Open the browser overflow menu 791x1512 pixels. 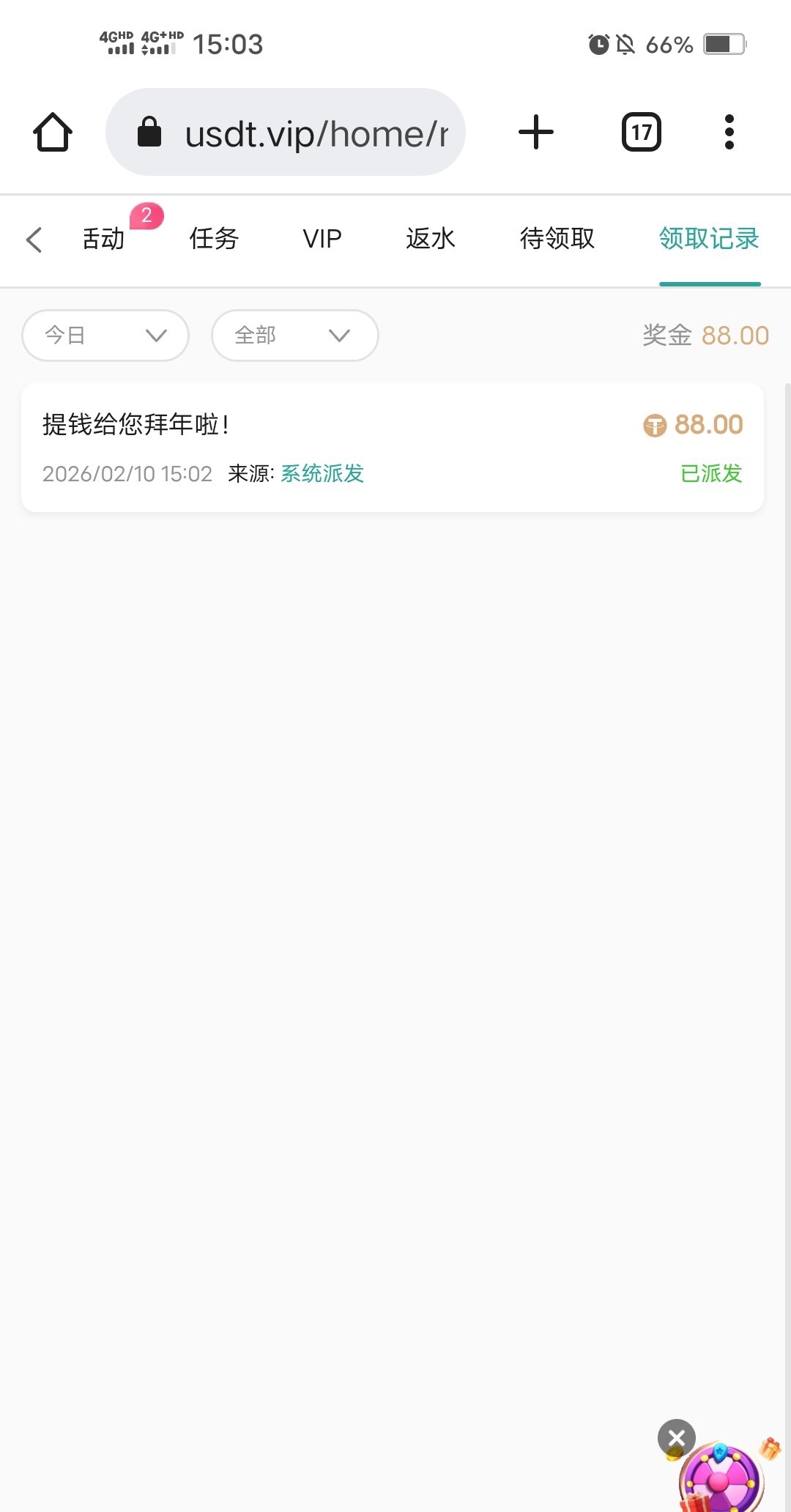tap(729, 133)
